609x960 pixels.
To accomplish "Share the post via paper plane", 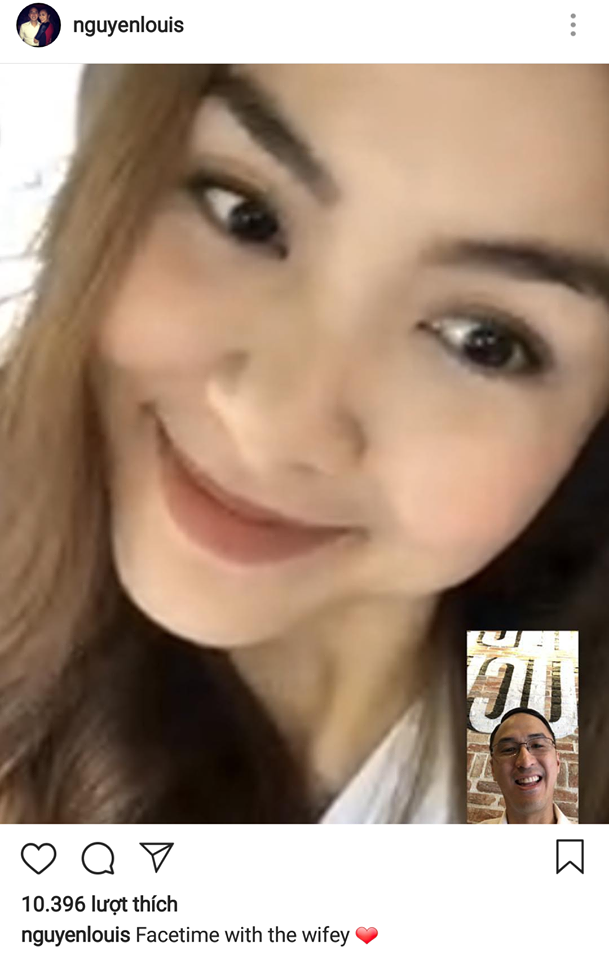I will [156, 857].
